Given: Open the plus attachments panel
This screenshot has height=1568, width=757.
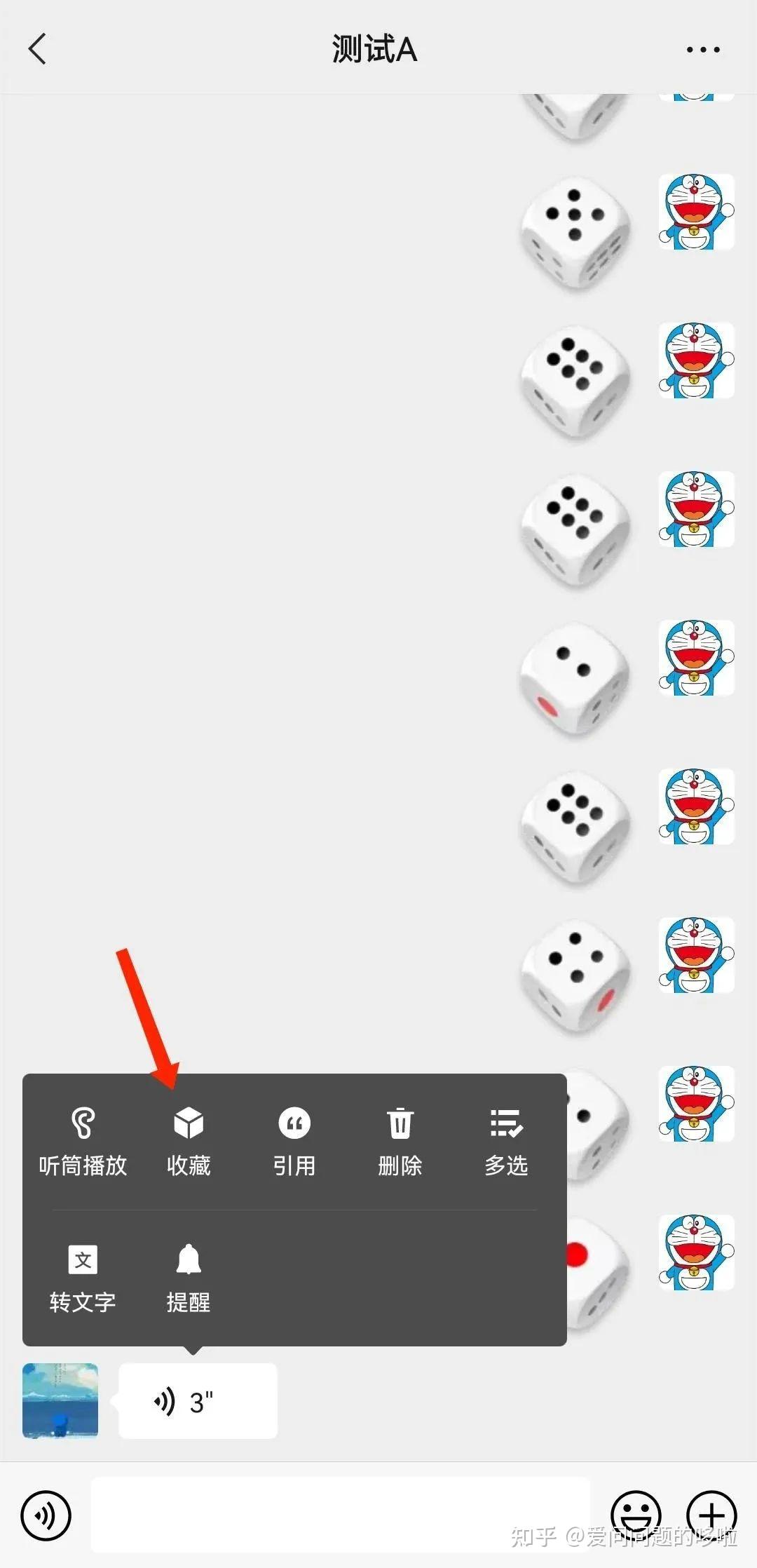Looking at the screenshot, I should point(711,1515).
